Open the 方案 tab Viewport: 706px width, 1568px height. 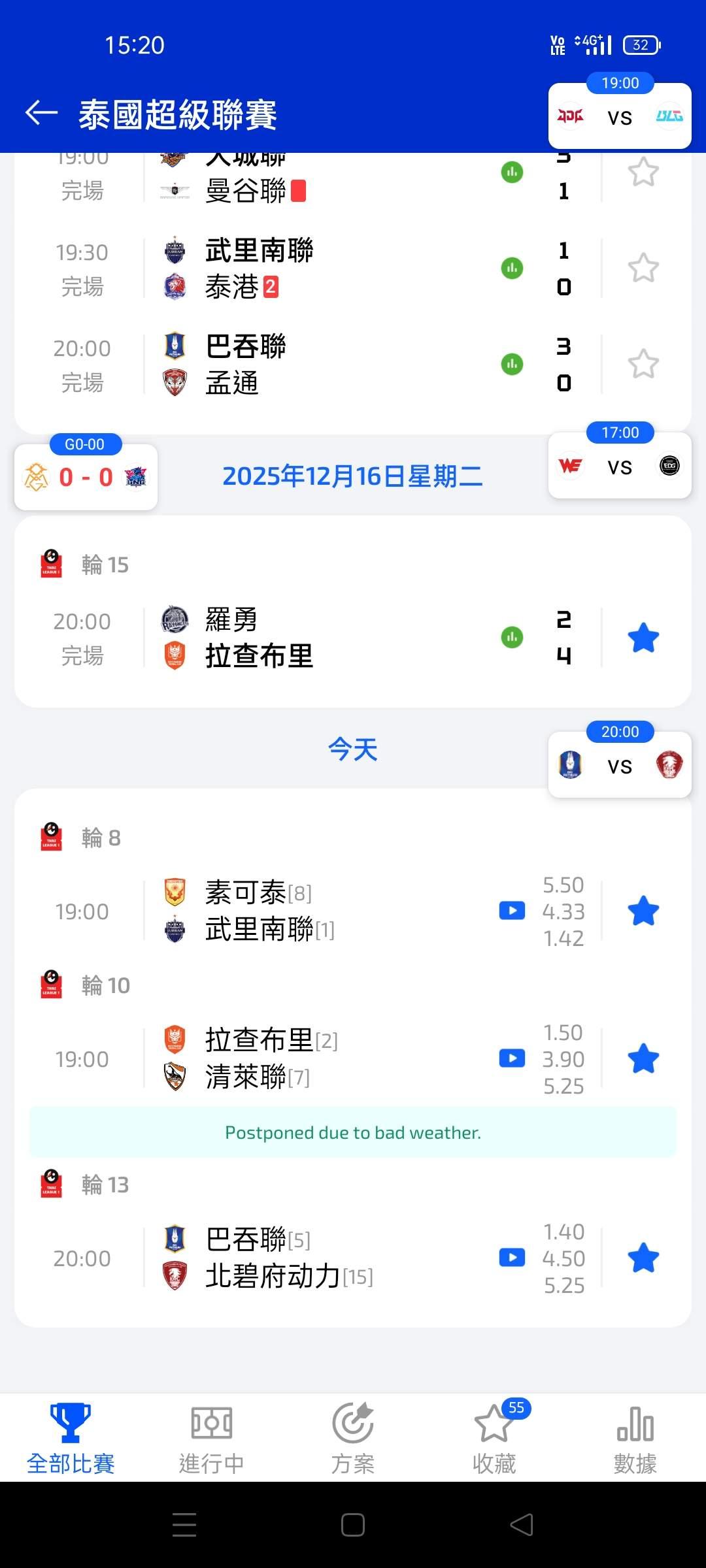coord(353,1438)
